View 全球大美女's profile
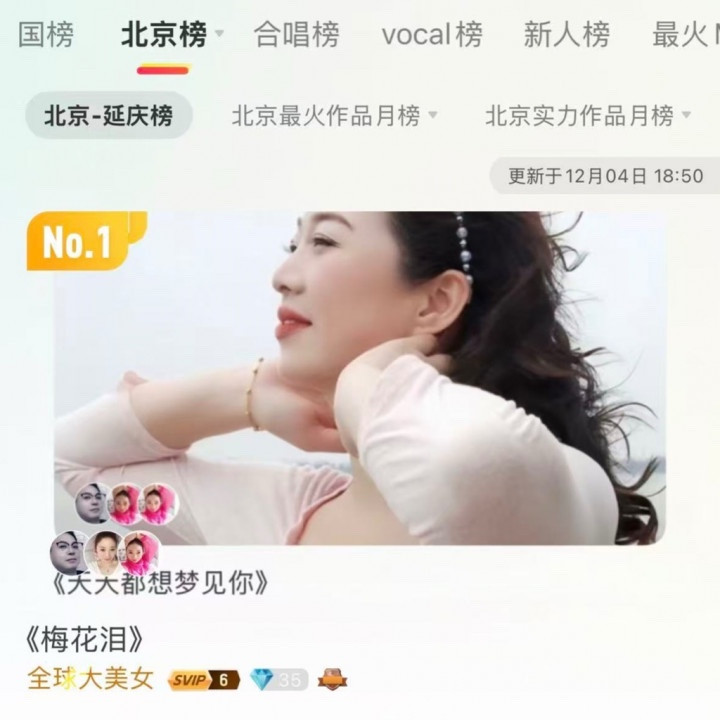720x720 pixels. 90,680
